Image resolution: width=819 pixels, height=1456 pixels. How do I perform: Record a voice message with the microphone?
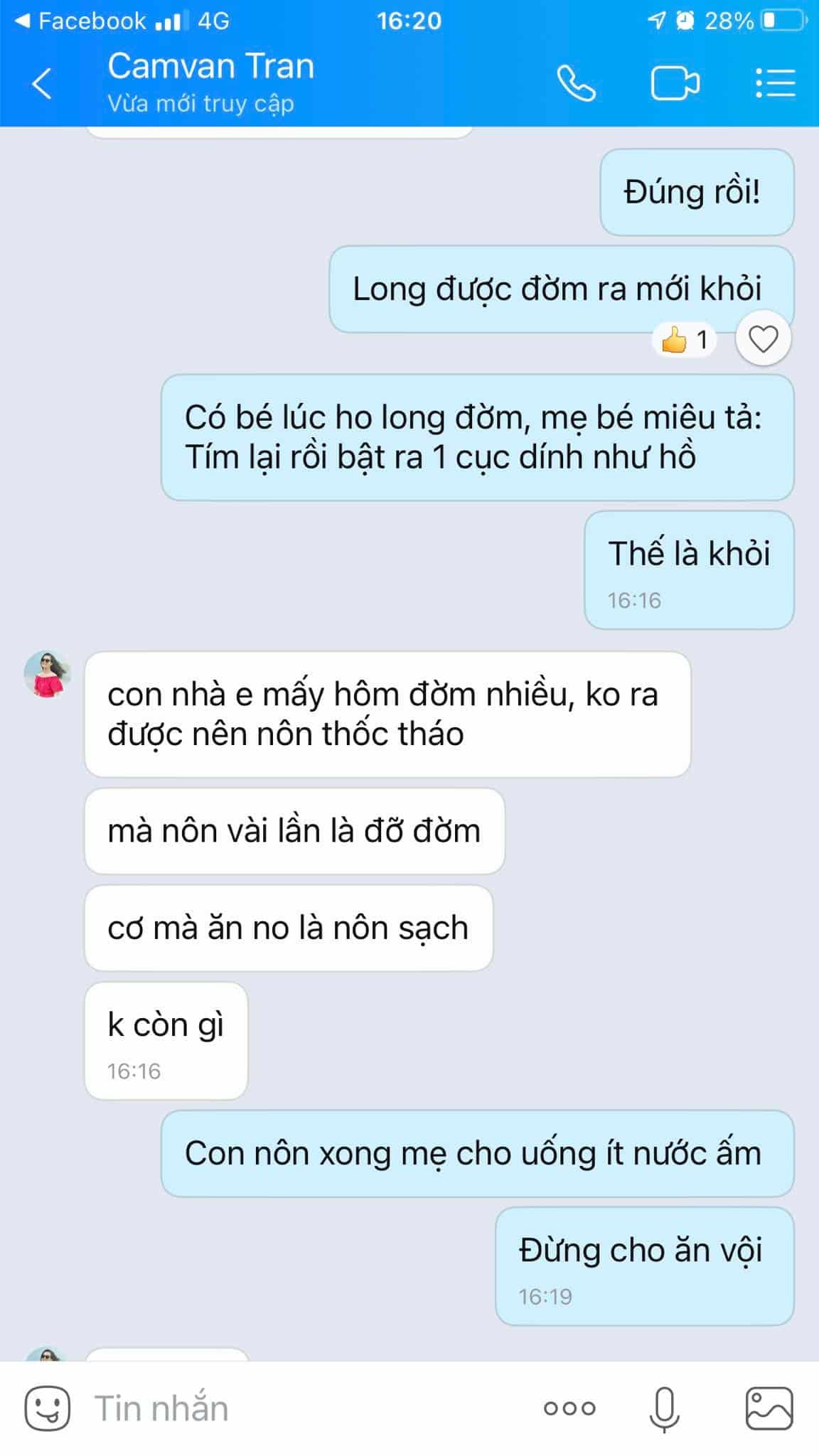point(664,1408)
